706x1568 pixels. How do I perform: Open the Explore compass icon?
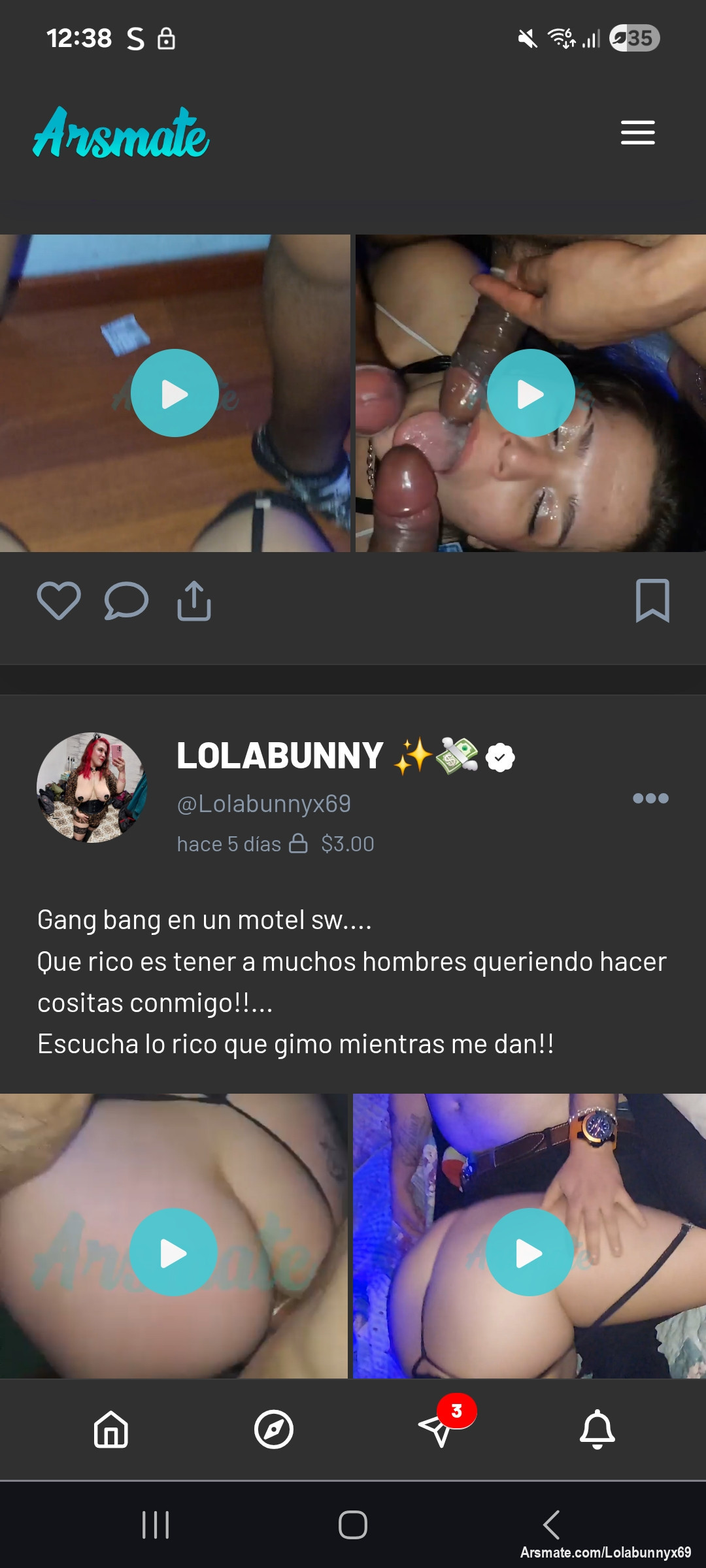click(274, 1428)
